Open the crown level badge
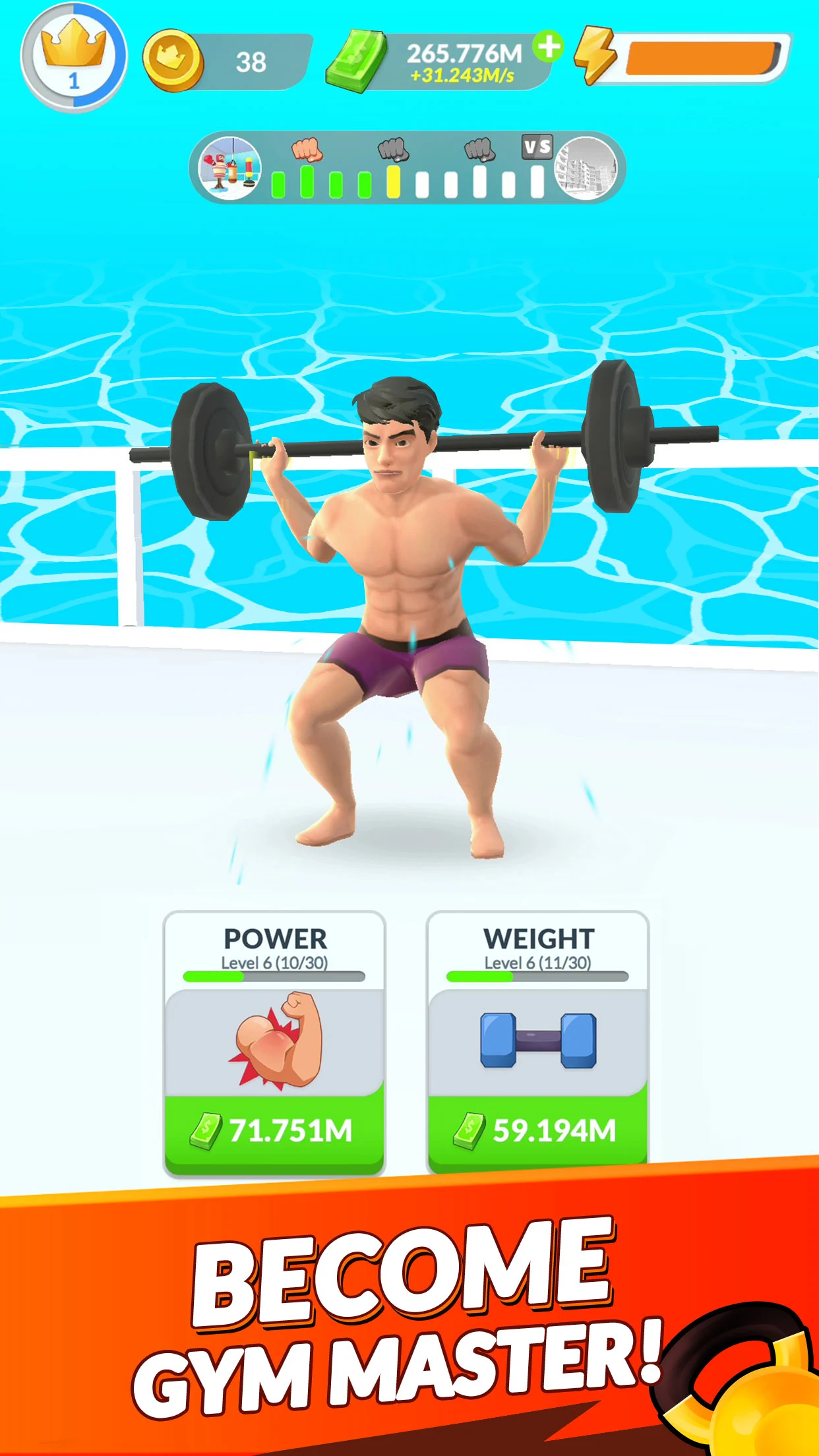The height and width of the screenshot is (1456, 819). pyautogui.click(x=74, y=57)
